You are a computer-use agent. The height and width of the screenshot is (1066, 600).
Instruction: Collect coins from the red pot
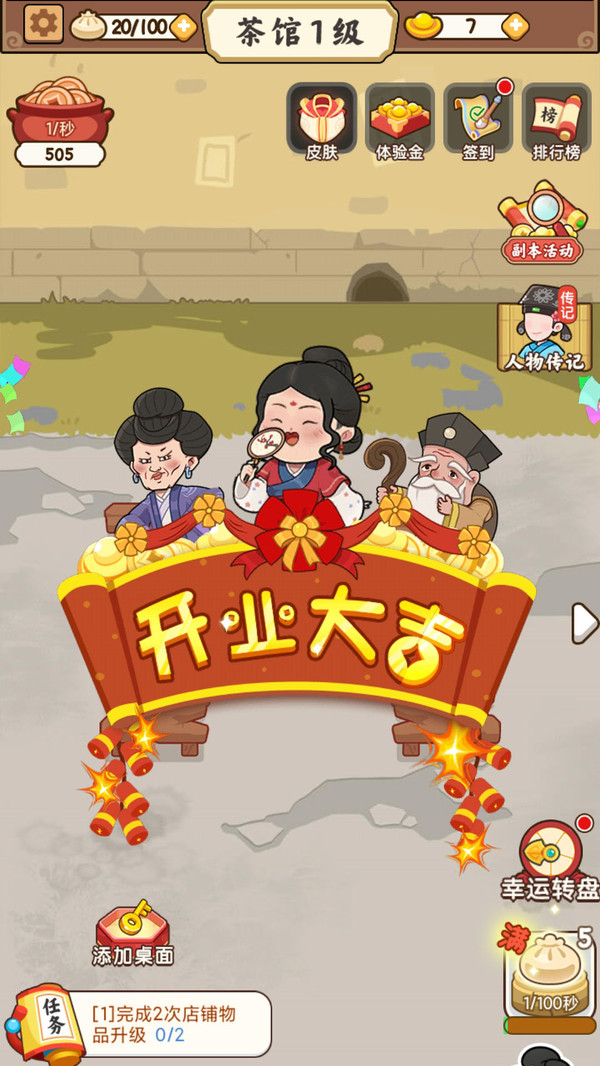[60, 118]
